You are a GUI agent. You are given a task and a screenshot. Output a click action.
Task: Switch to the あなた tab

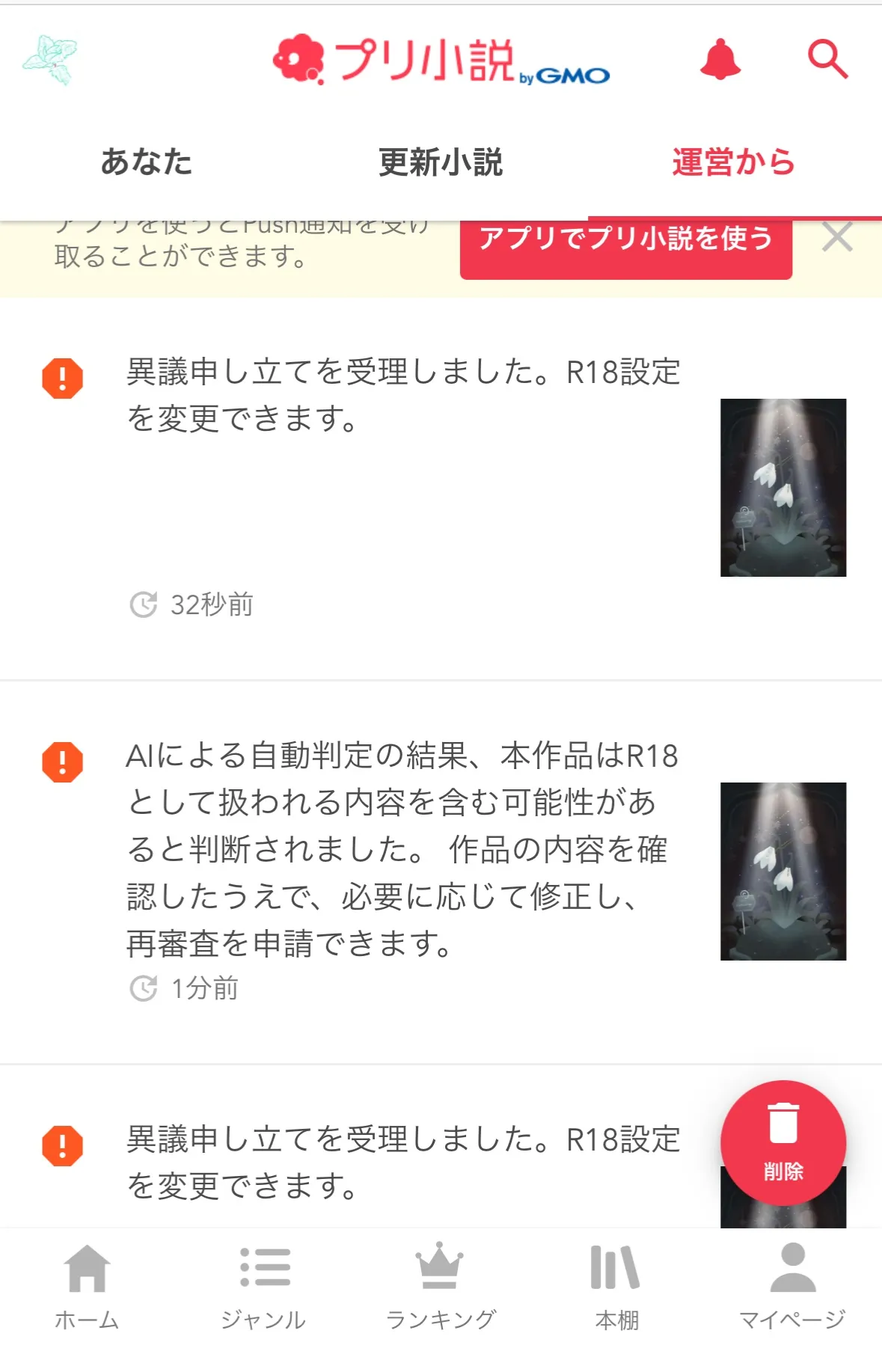pos(147,162)
